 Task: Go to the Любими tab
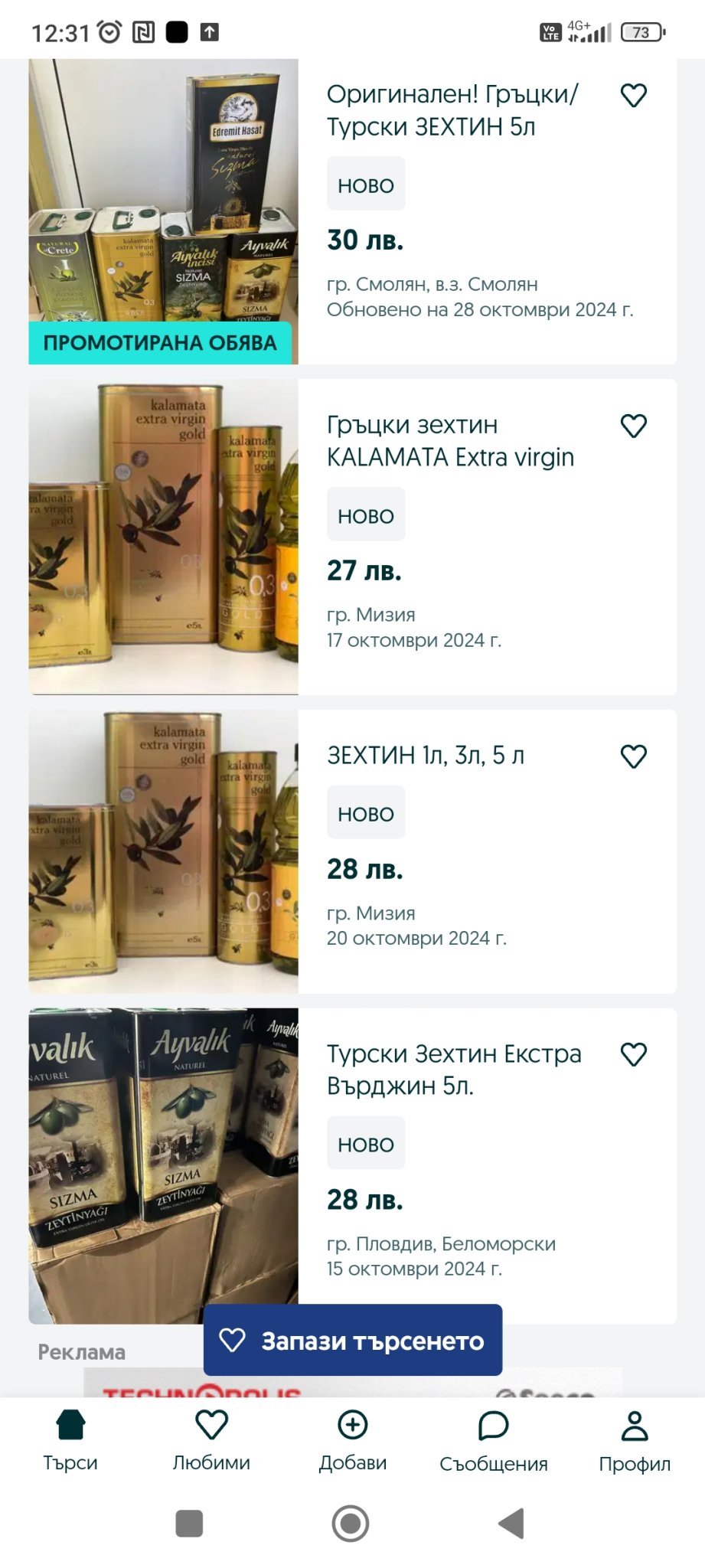pos(211,1441)
